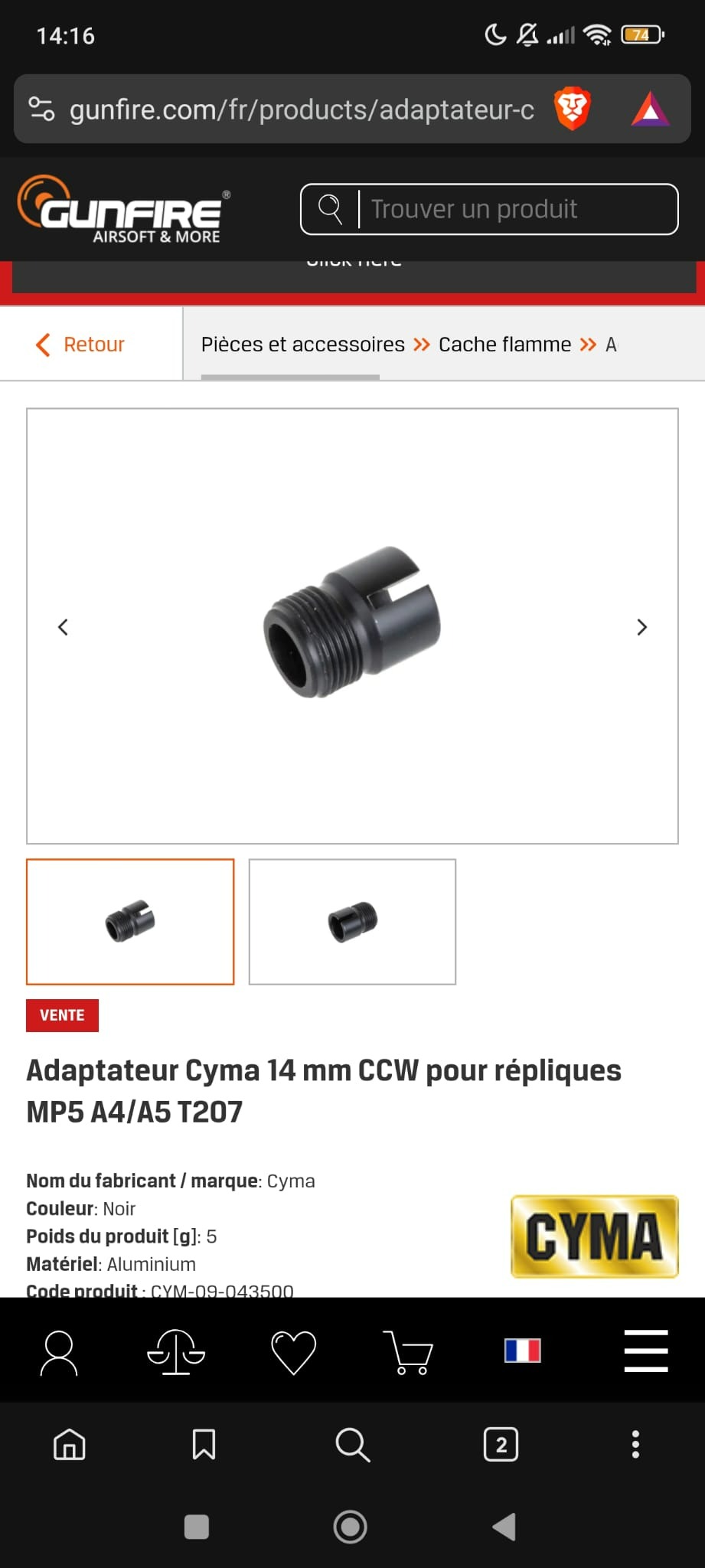Image resolution: width=705 pixels, height=1568 pixels.
Task: Open the Brave Rewards triangle icon
Action: [x=650, y=109]
